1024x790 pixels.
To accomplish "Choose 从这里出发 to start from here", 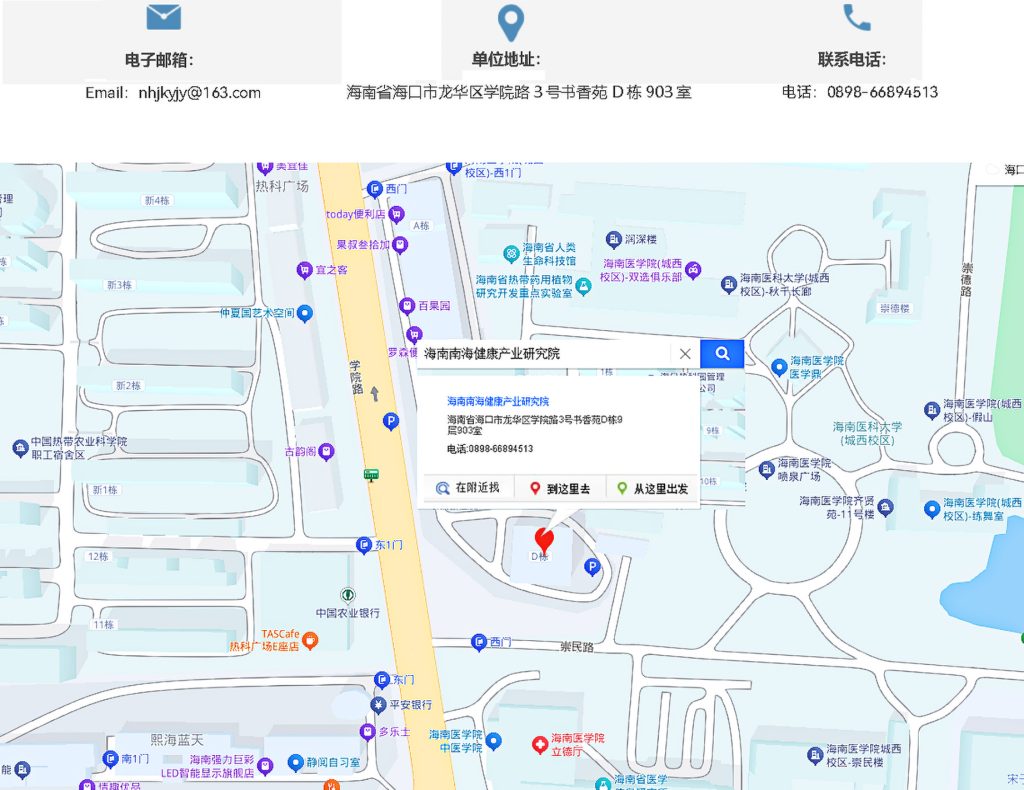I will pyautogui.click(x=652, y=488).
